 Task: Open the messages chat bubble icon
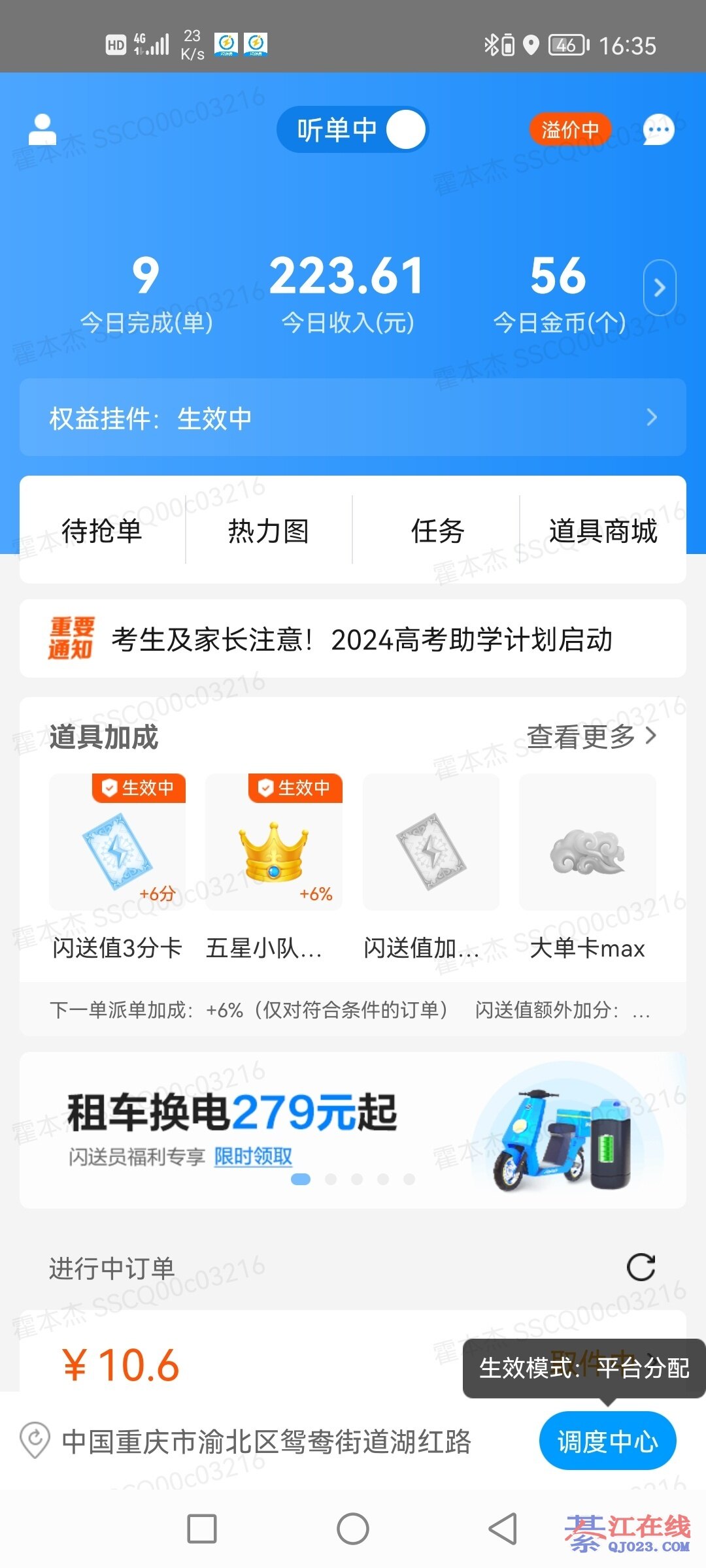(x=658, y=130)
